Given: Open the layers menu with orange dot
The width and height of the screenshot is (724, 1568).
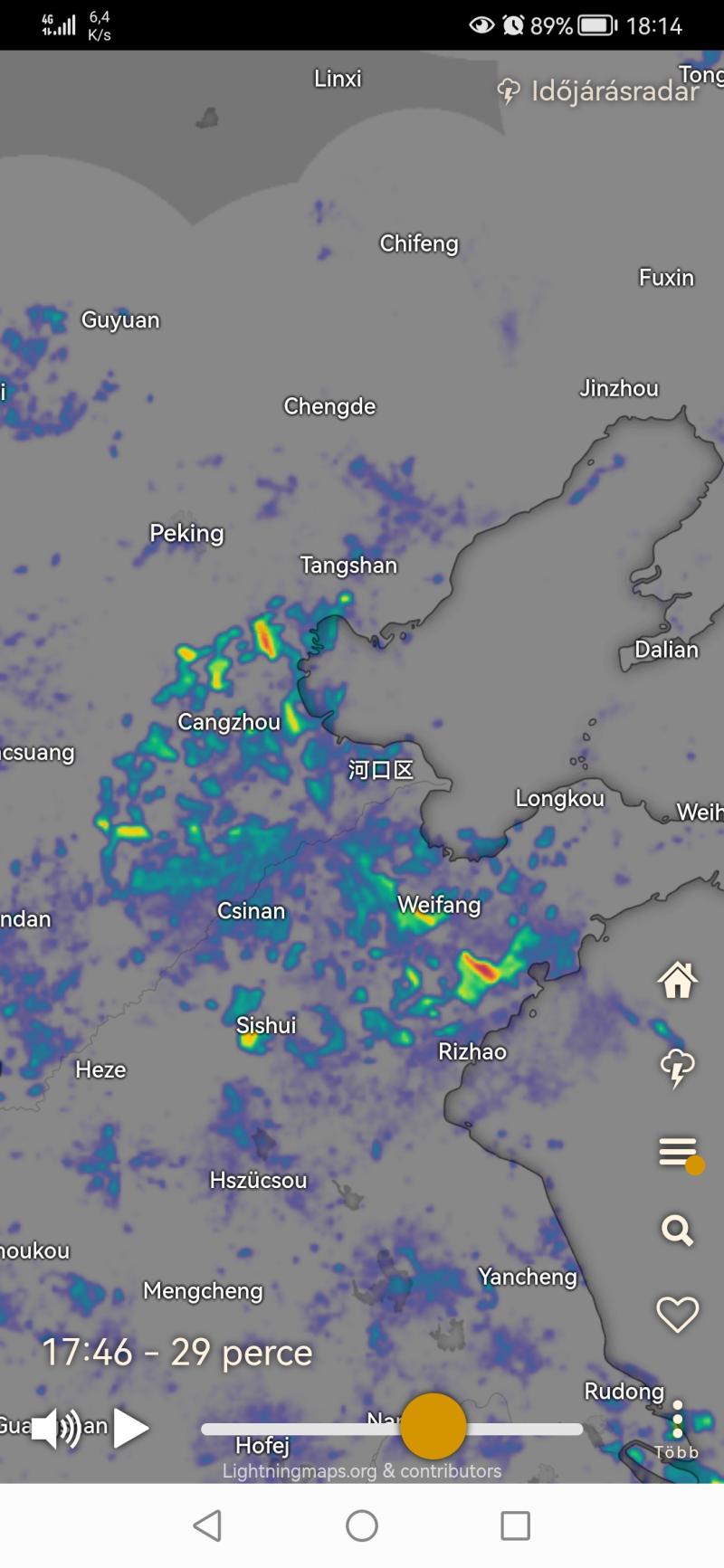Looking at the screenshot, I should pyautogui.click(x=680, y=1154).
